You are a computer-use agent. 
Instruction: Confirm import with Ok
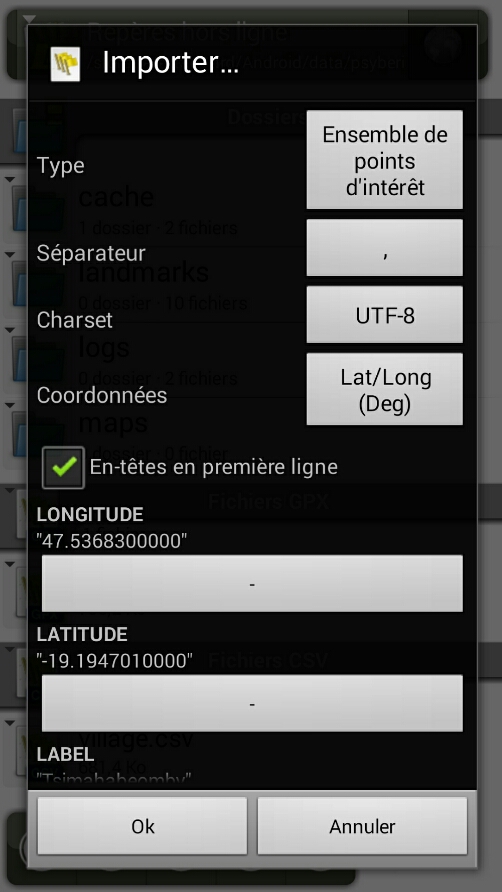[142, 825]
